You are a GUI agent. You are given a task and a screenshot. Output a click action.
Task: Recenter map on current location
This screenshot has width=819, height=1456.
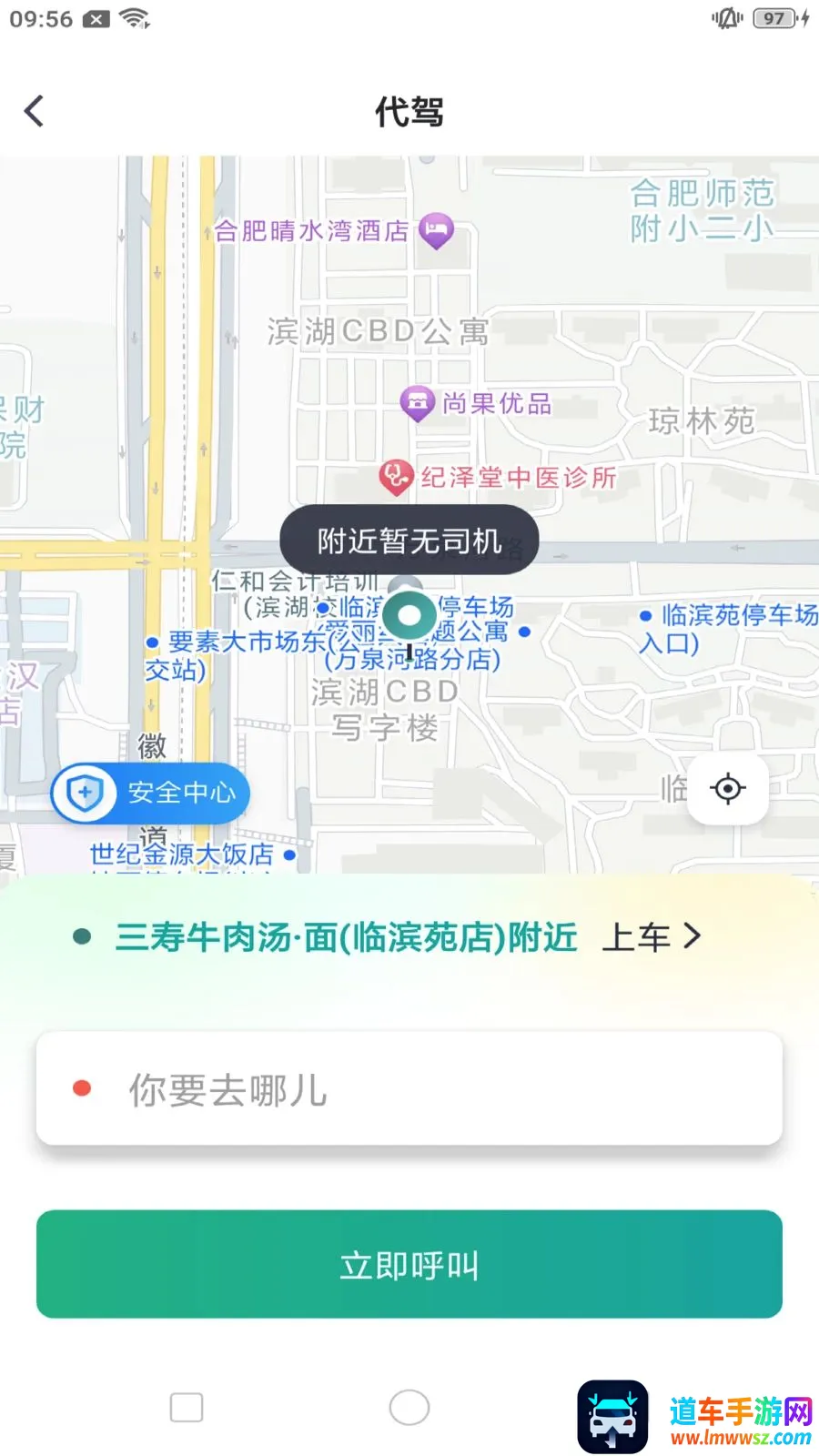click(728, 788)
